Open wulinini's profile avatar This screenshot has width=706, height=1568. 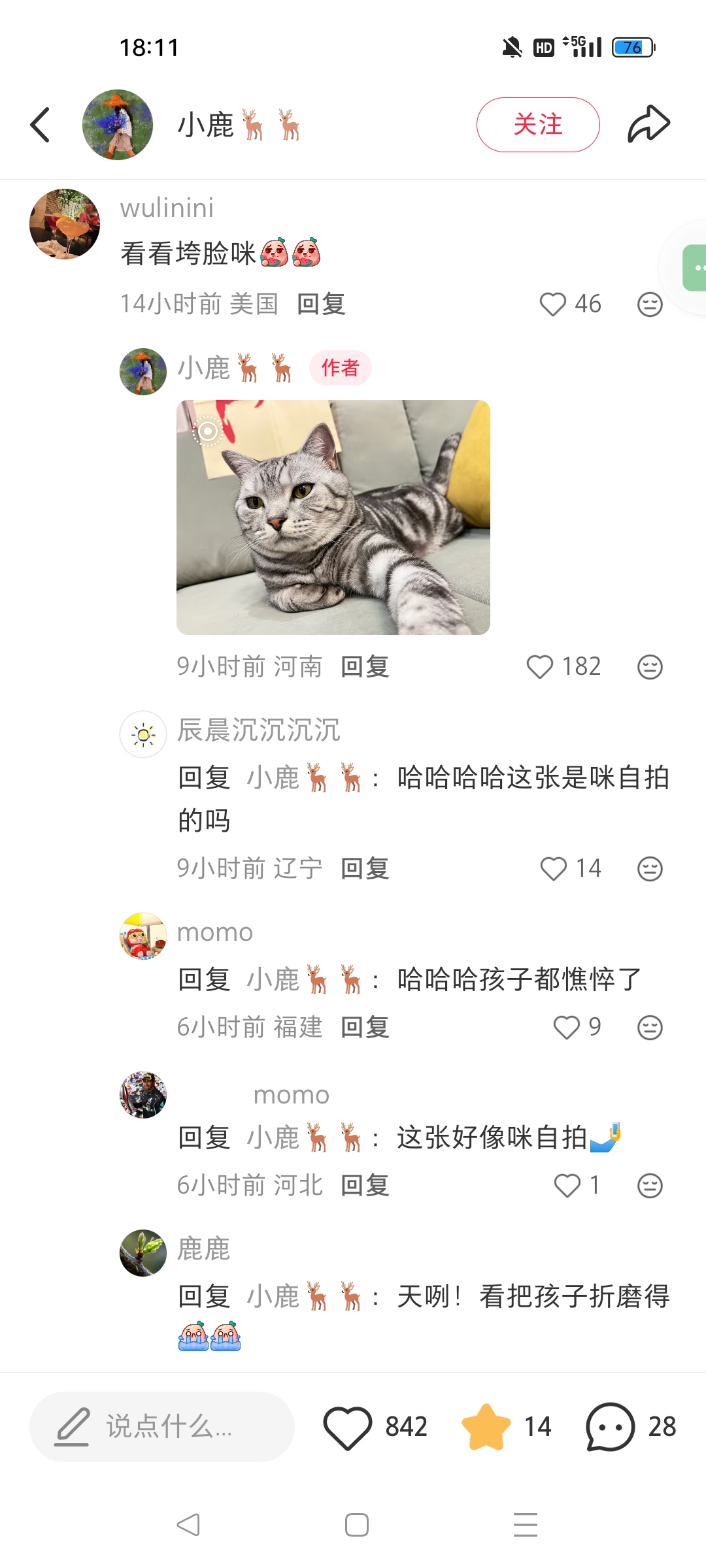click(65, 224)
